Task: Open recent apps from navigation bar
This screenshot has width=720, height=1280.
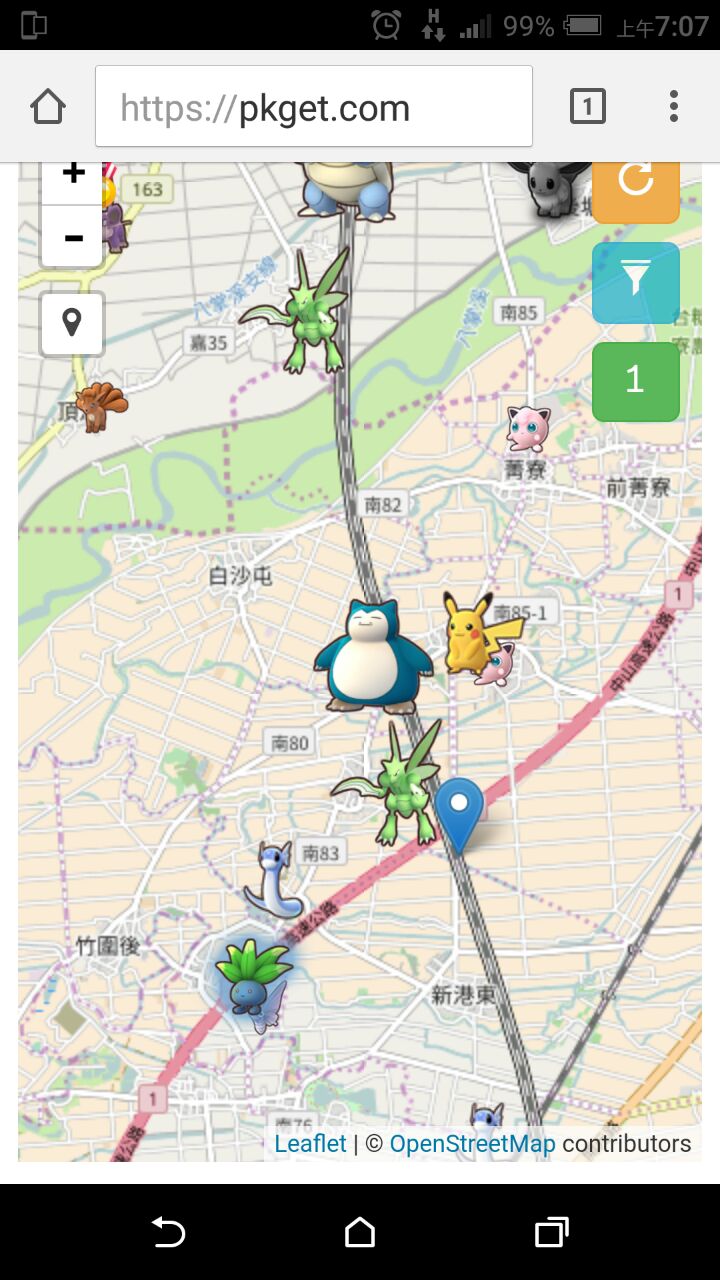Action: (x=551, y=1232)
